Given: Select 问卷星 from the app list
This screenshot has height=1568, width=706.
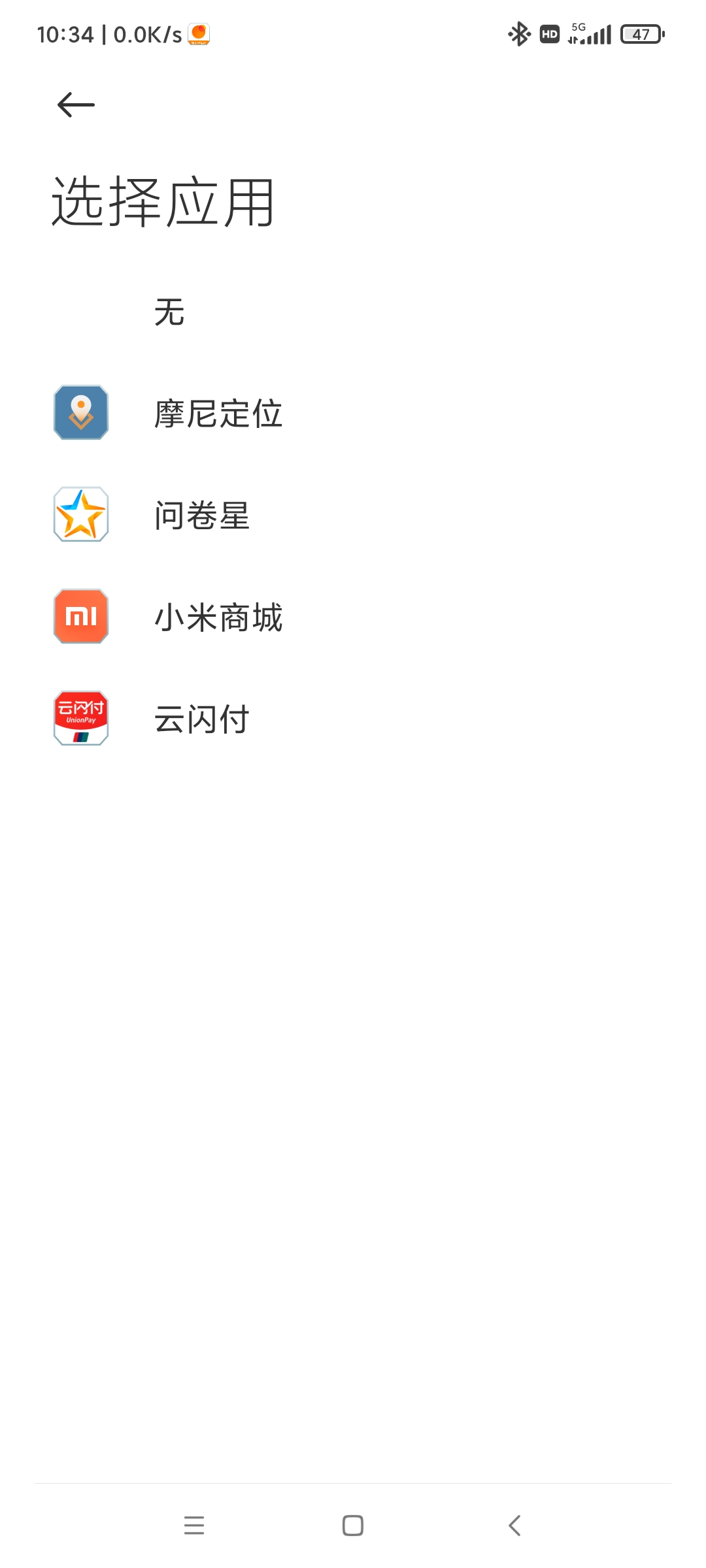Looking at the screenshot, I should (353, 515).
